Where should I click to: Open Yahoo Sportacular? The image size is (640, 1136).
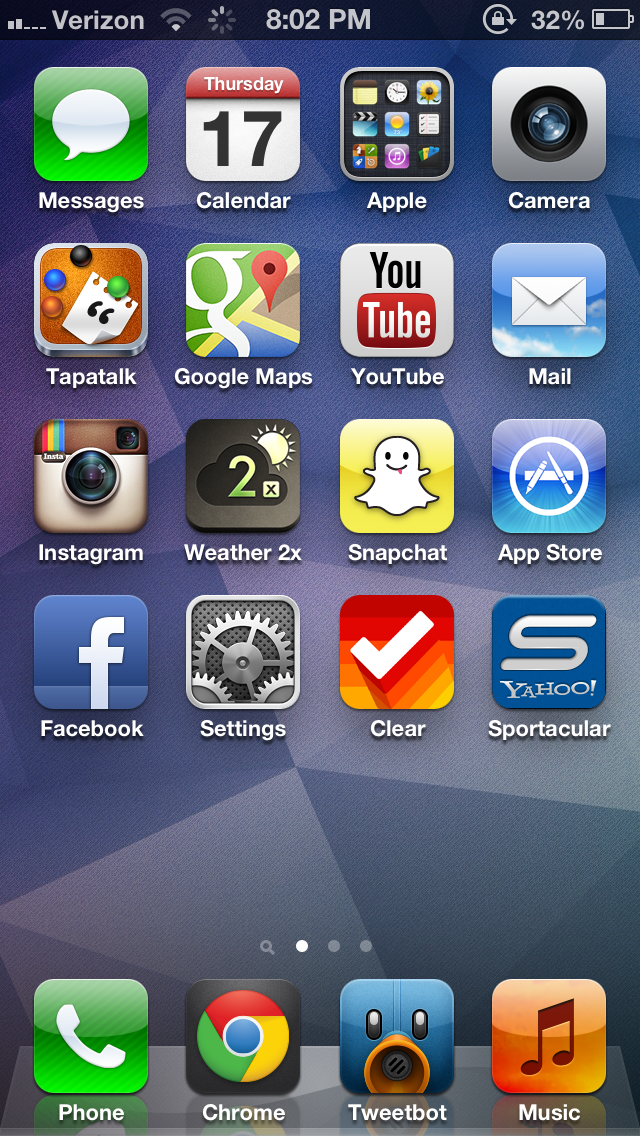[549, 652]
